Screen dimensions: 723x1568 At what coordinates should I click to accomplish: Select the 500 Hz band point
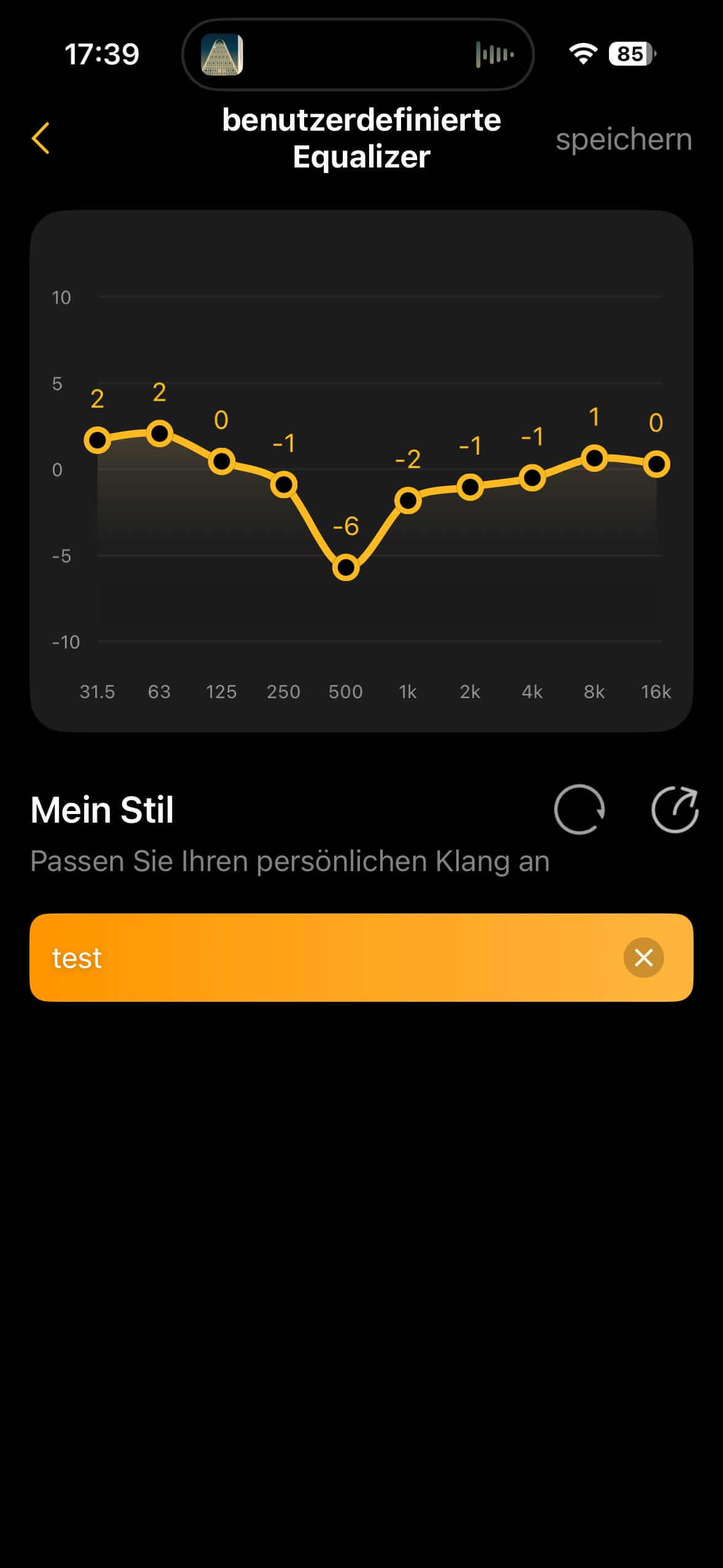pos(346,567)
